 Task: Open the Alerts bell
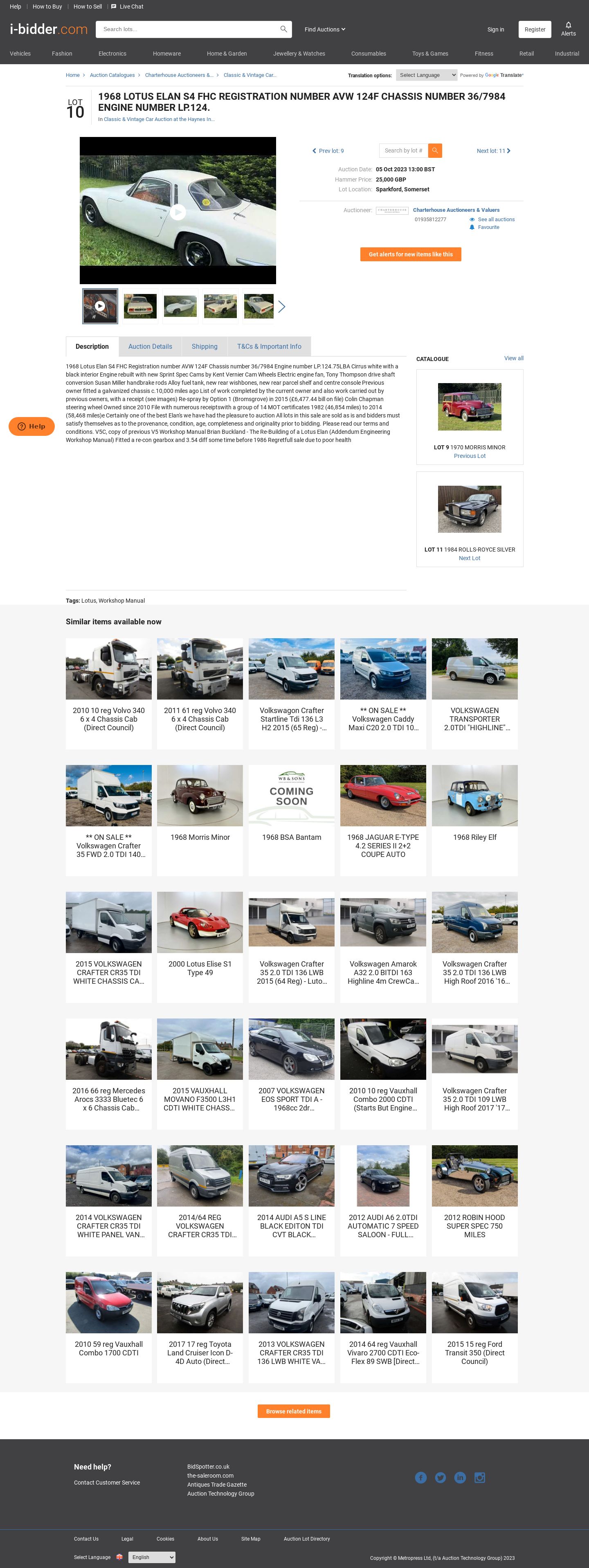(x=568, y=29)
